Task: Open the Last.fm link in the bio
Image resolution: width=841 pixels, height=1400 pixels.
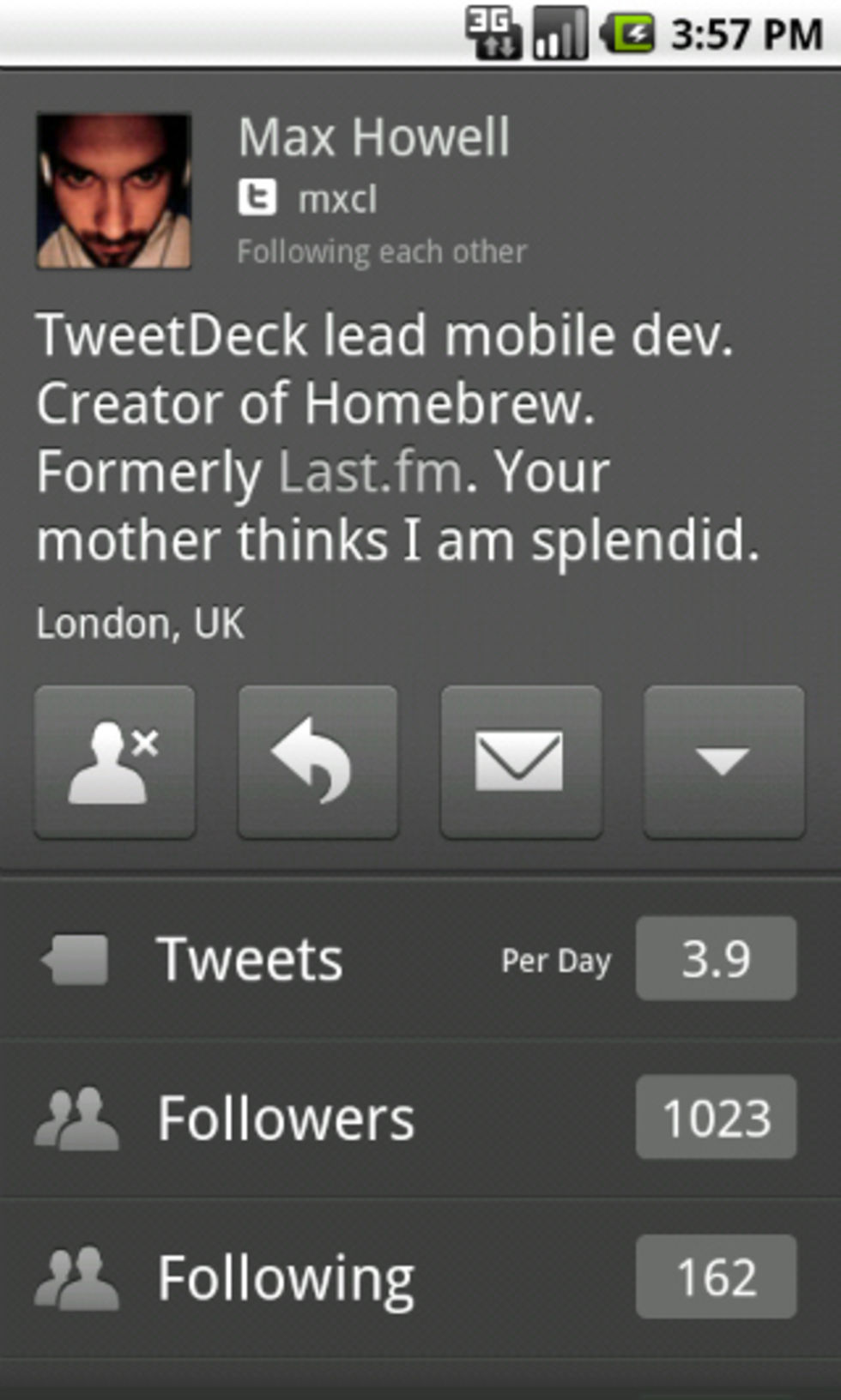Action: (x=371, y=473)
